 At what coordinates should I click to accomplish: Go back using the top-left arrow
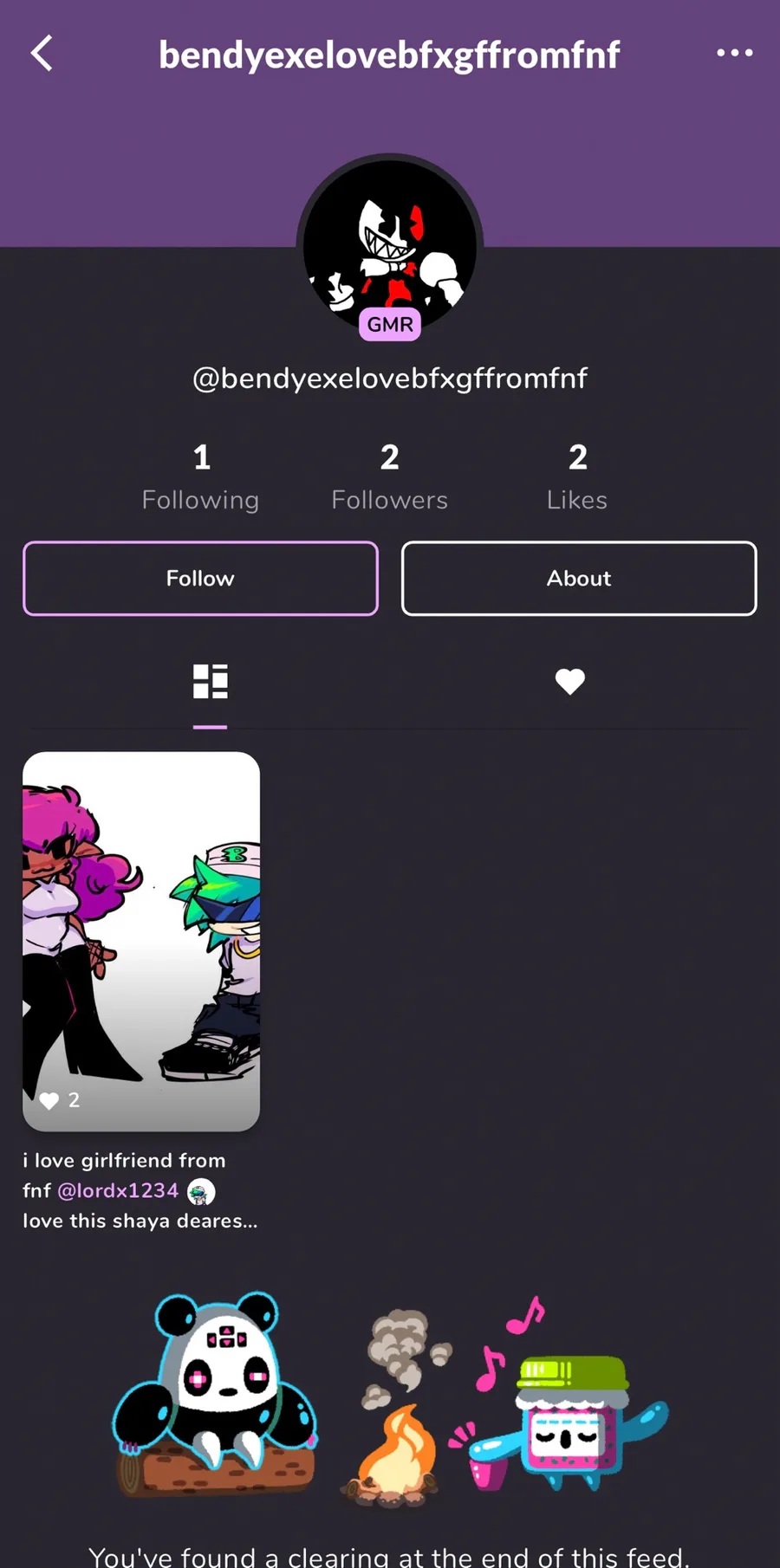[42, 54]
